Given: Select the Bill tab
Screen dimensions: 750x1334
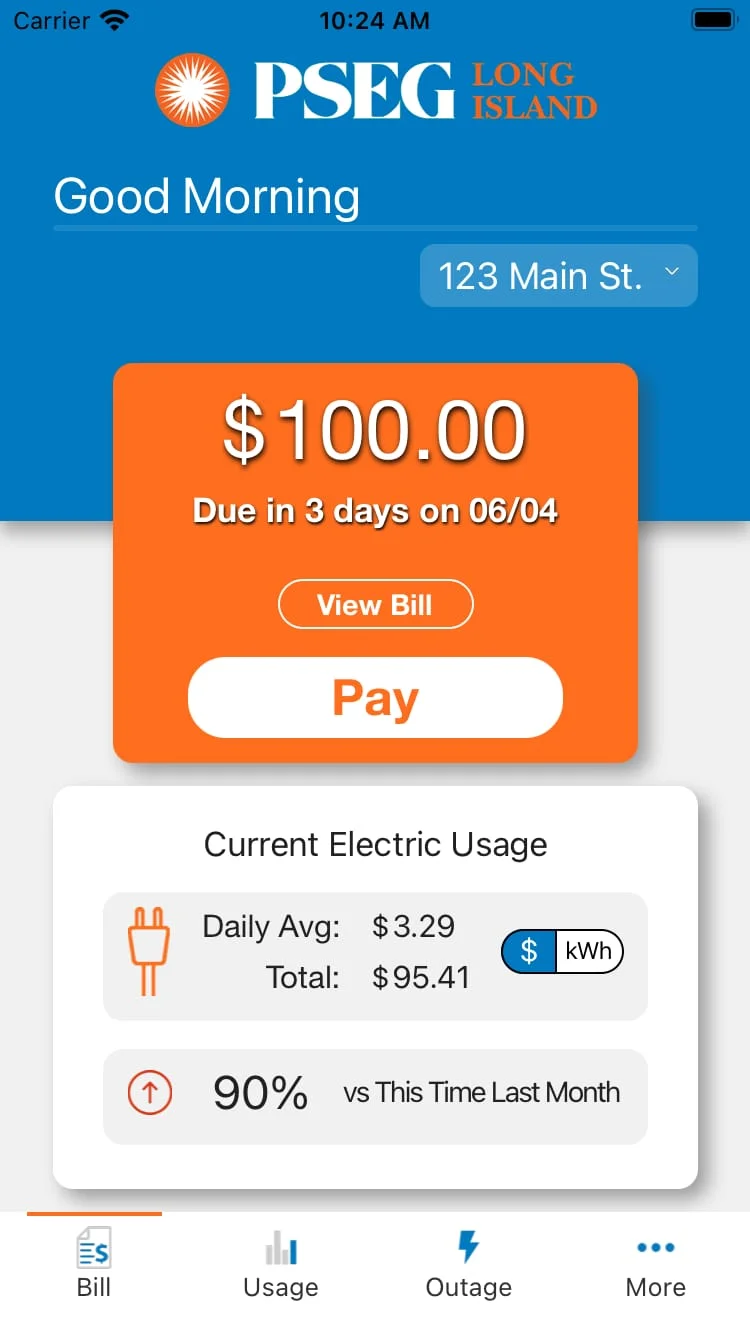Looking at the screenshot, I should [x=94, y=1266].
